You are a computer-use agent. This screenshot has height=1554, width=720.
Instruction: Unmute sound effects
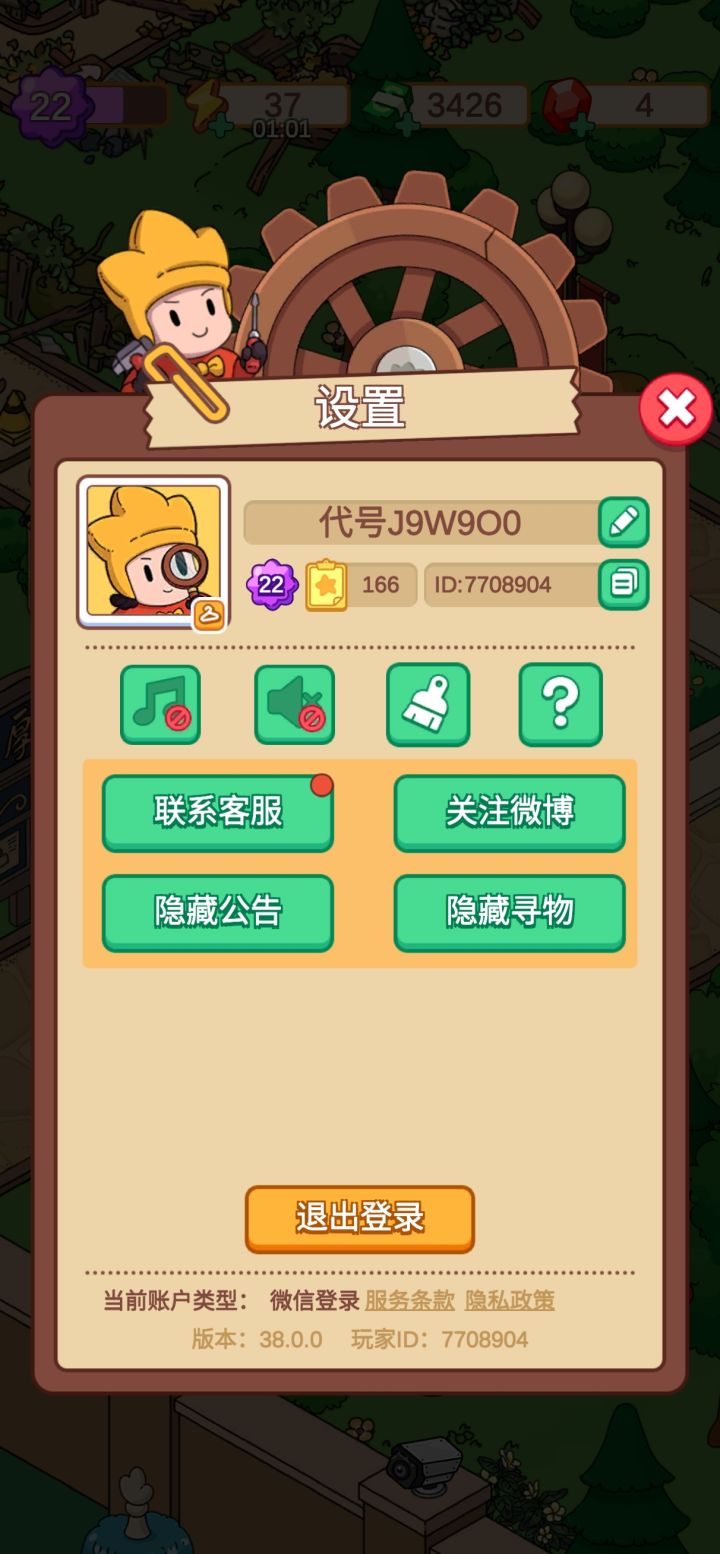click(293, 704)
